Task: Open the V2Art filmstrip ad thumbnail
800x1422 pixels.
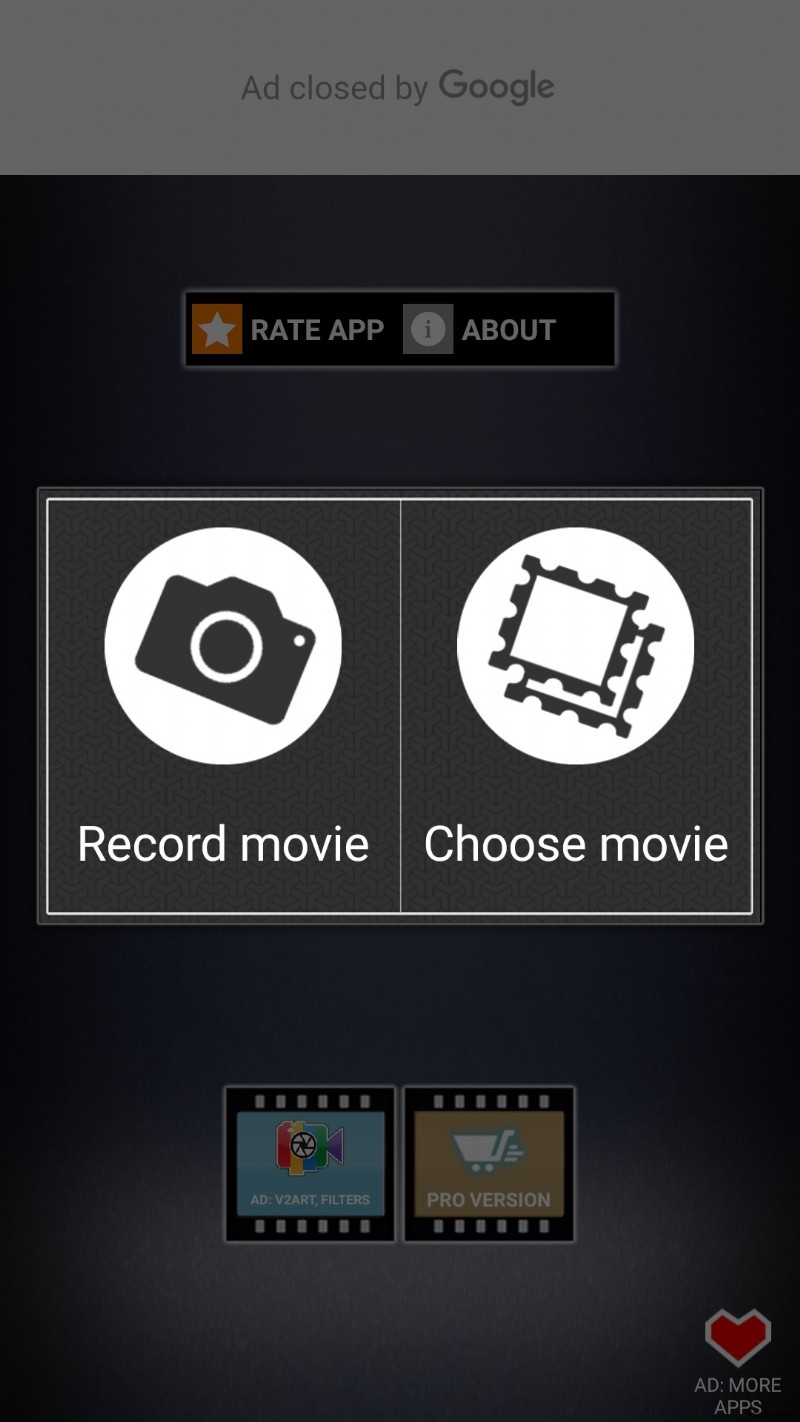Action: [308, 1163]
